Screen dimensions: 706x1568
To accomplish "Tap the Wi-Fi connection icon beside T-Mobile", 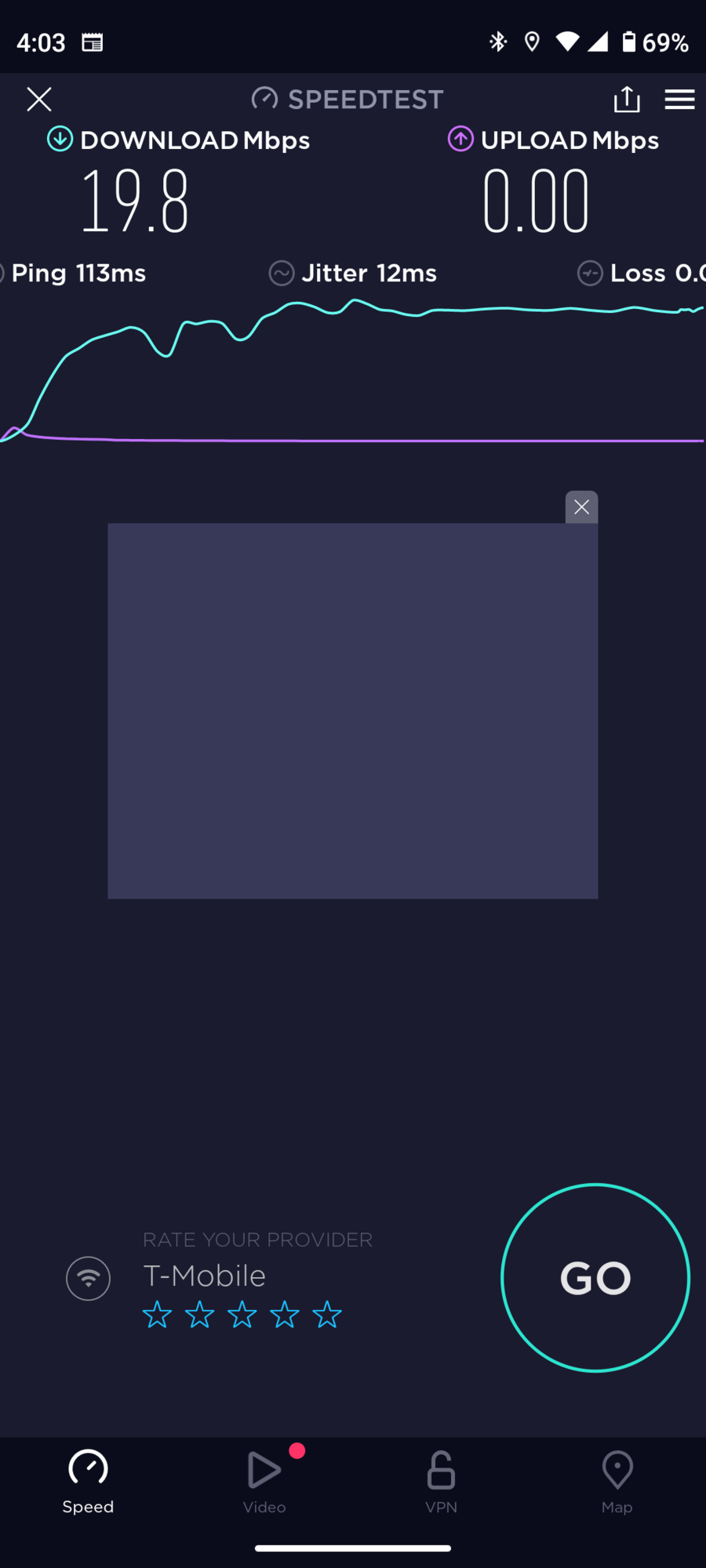I will click(88, 1279).
